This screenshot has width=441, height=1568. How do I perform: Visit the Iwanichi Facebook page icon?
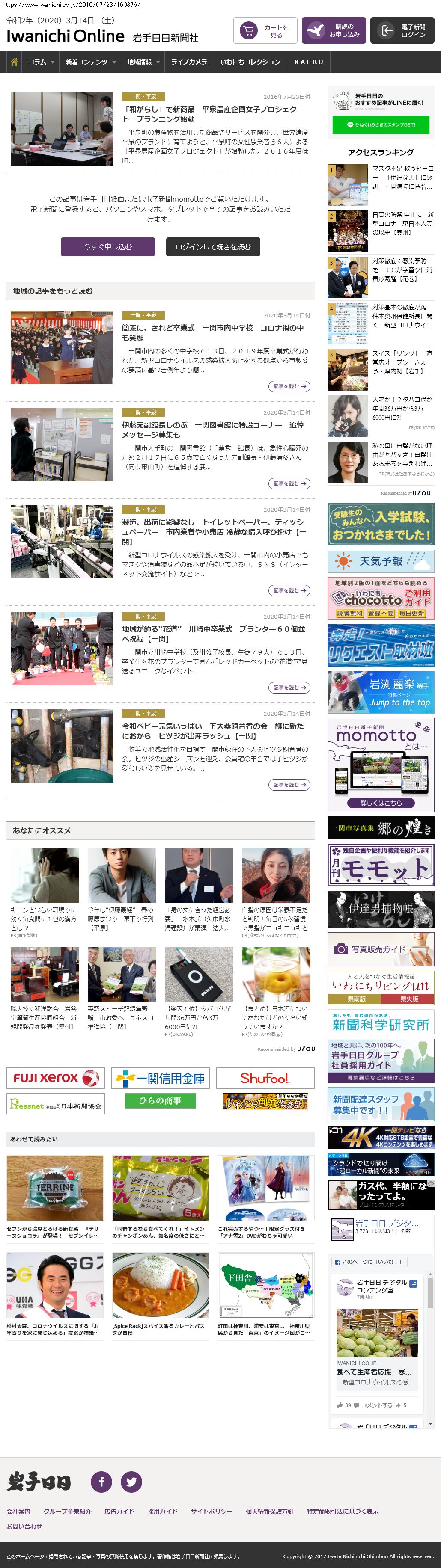click(x=101, y=1482)
